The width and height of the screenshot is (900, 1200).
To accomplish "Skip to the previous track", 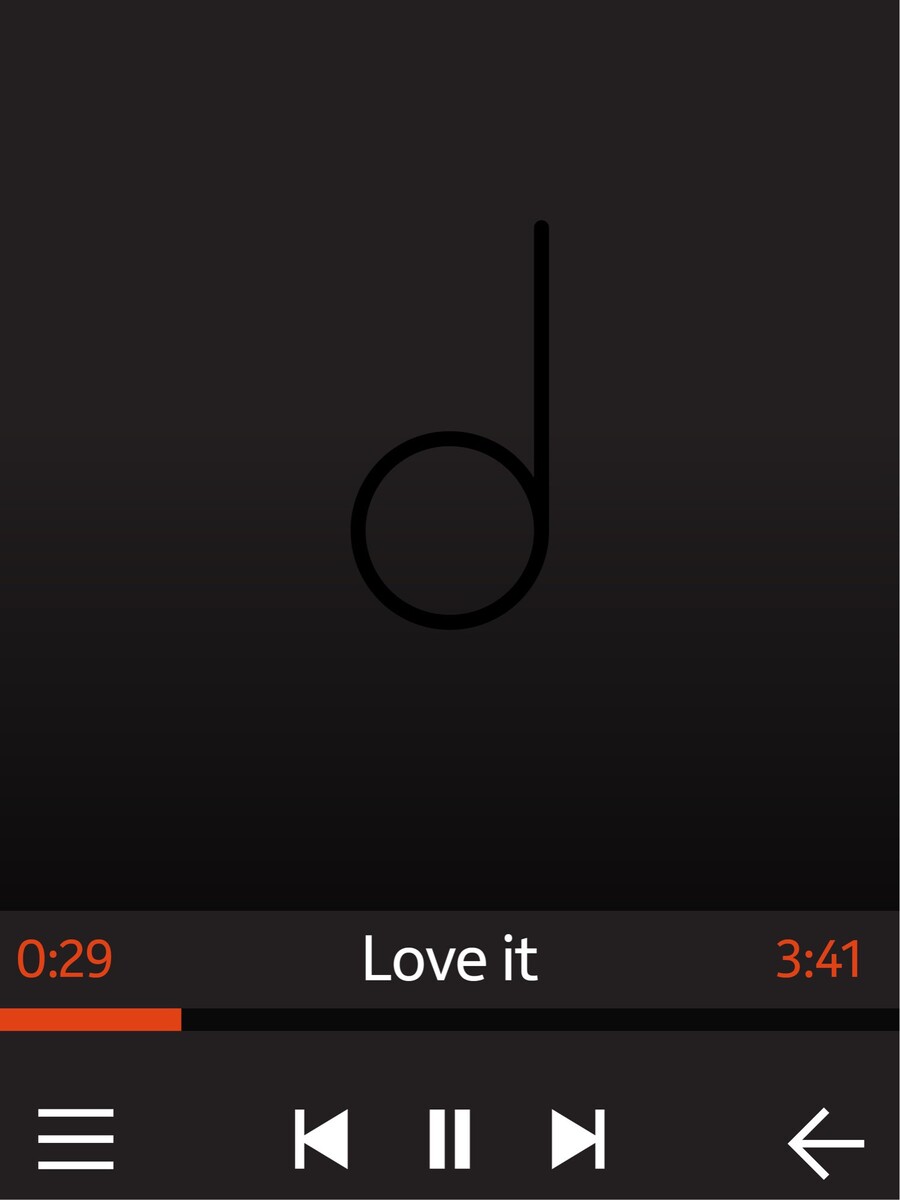I will point(321,1138).
